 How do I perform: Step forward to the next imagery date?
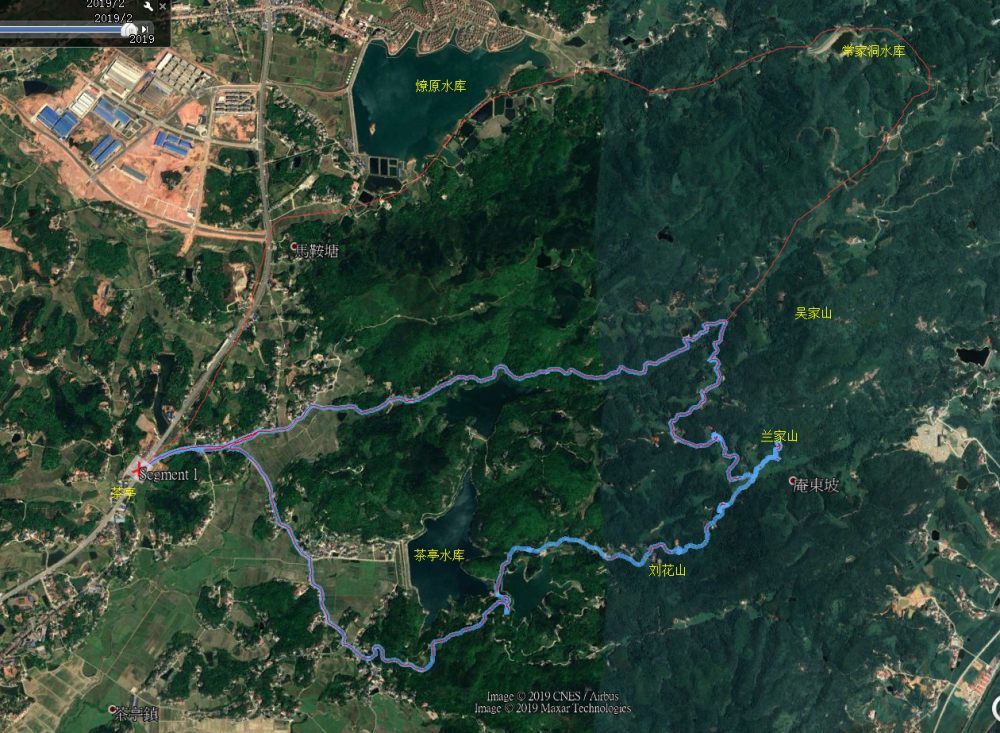[144, 29]
